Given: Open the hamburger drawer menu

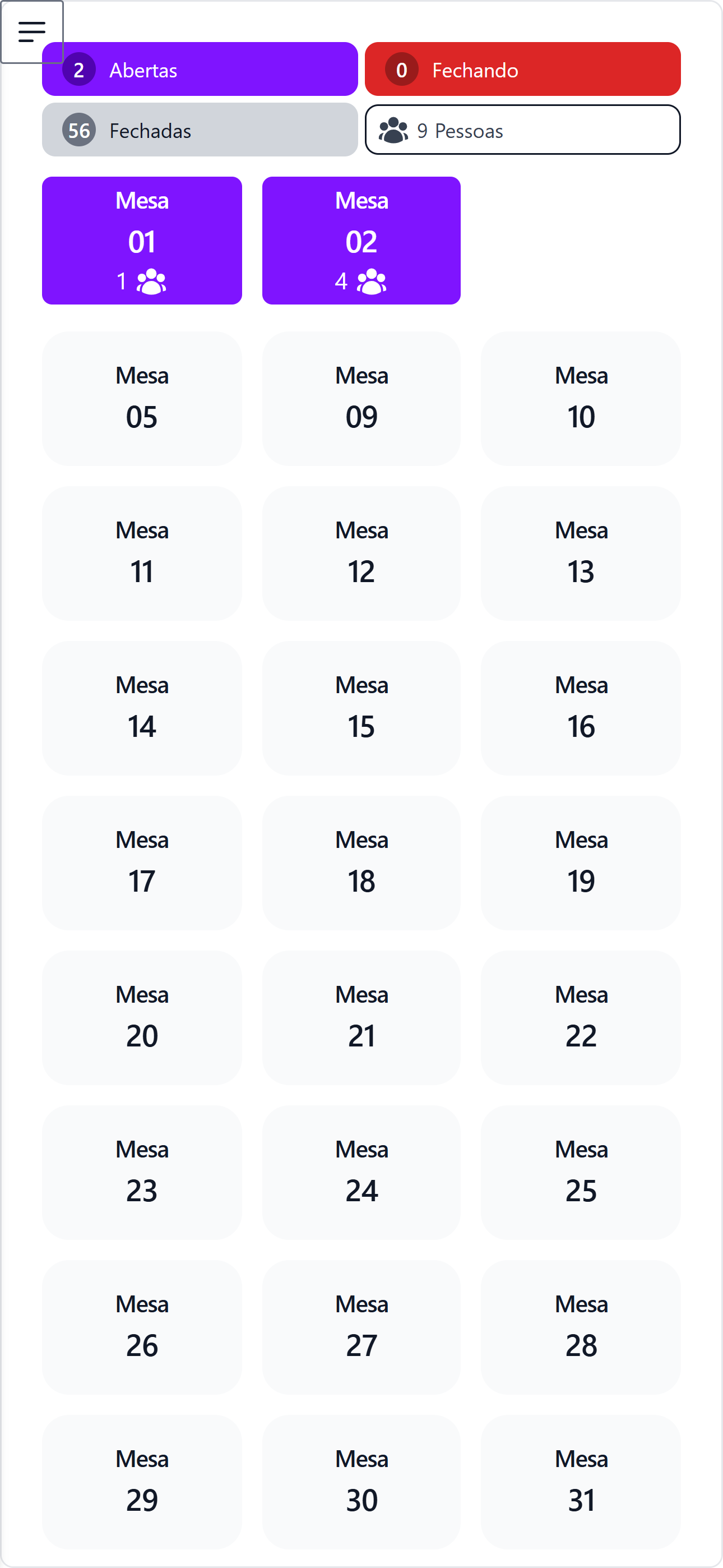Looking at the screenshot, I should click(x=31, y=31).
